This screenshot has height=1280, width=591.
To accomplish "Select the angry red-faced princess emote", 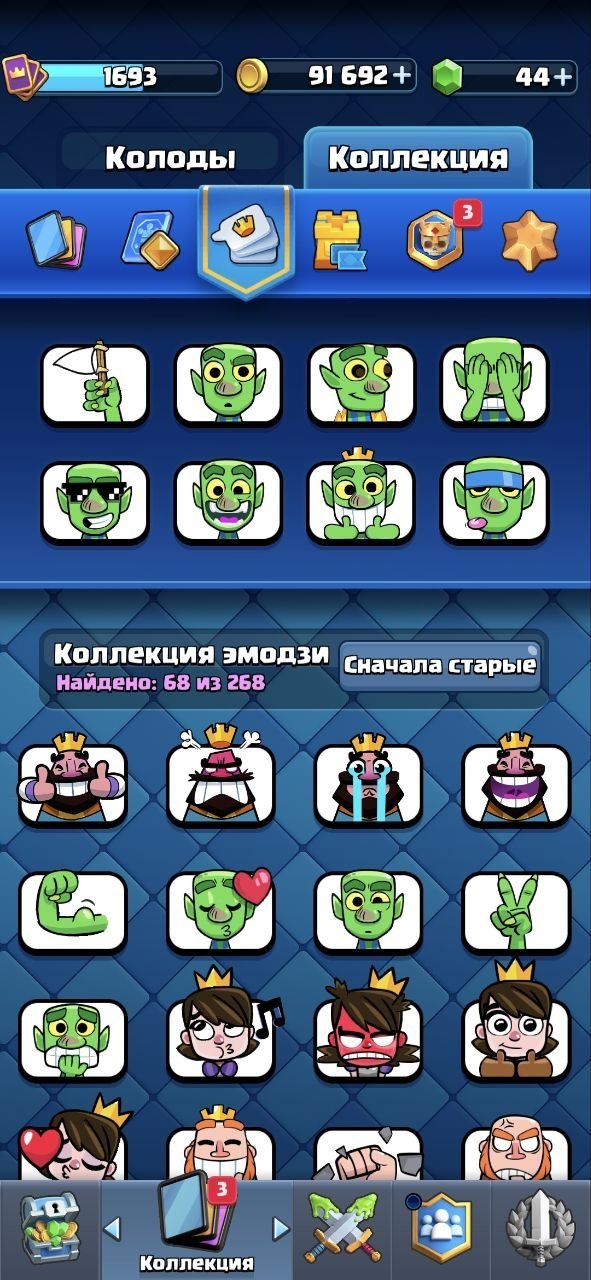I will click(x=369, y=1036).
